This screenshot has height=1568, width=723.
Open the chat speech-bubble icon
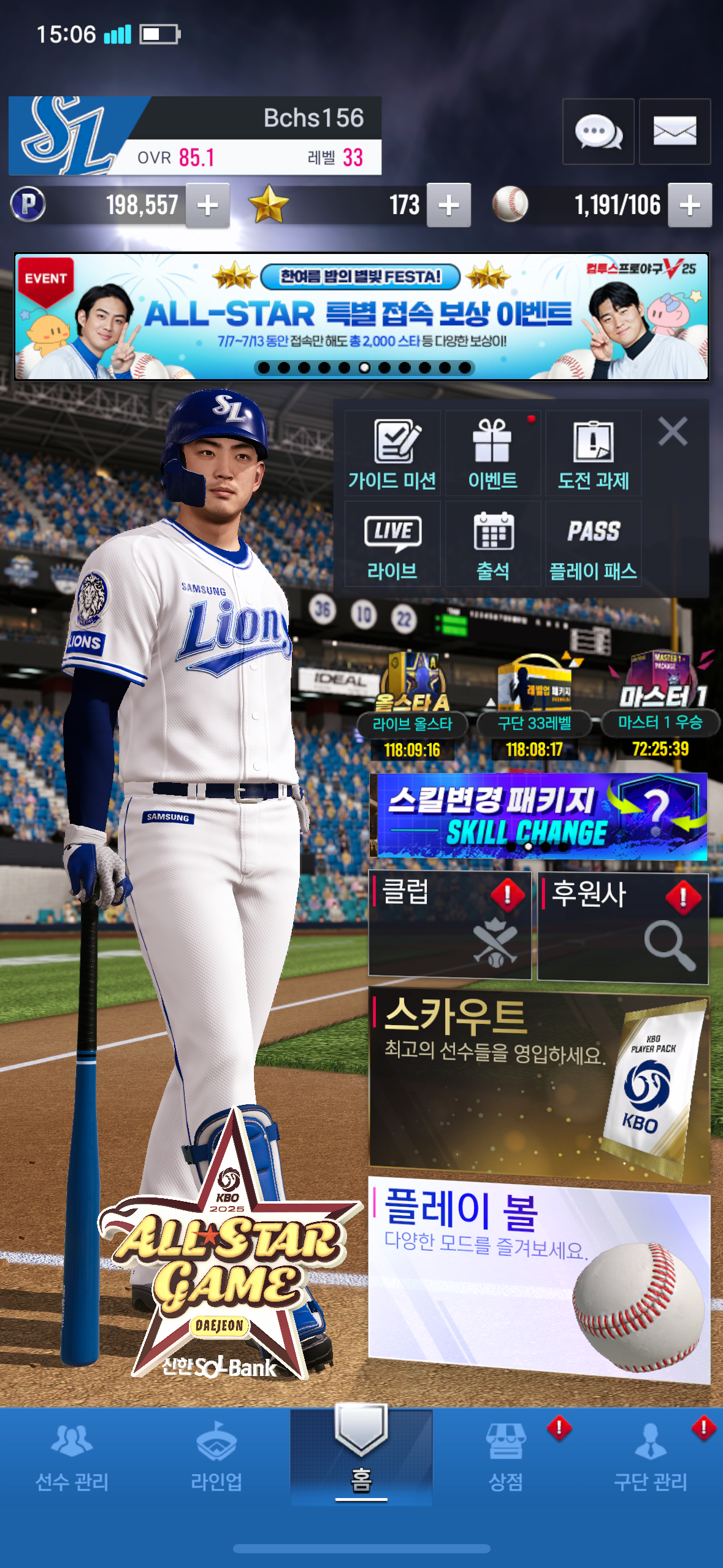click(598, 131)
